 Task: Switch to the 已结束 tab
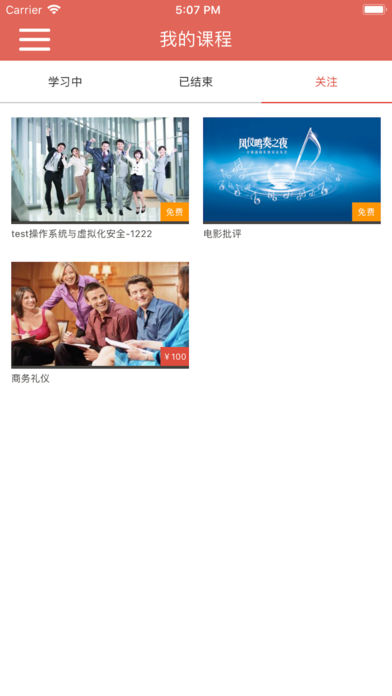point(196,82)
